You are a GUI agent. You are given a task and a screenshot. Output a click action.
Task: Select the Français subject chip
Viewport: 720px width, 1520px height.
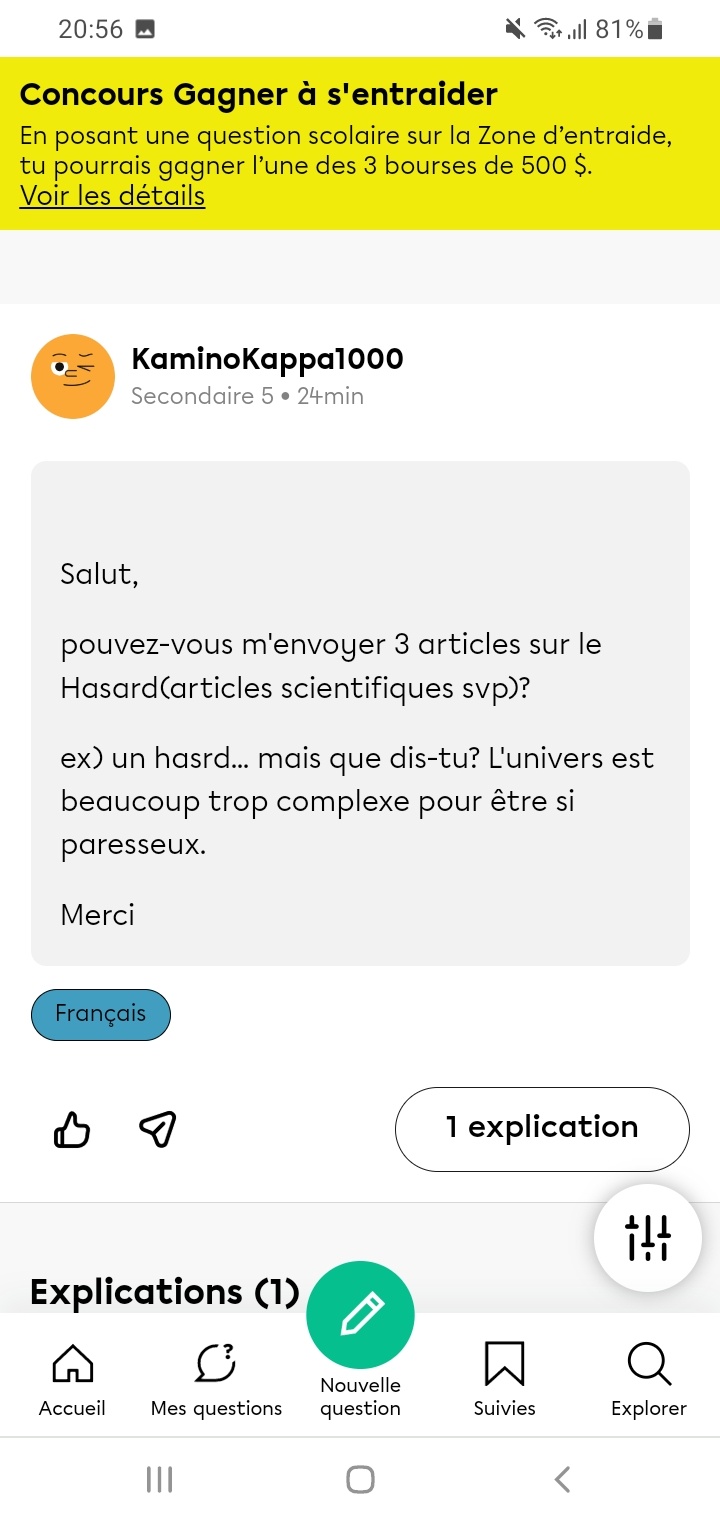click(101, 1014)
